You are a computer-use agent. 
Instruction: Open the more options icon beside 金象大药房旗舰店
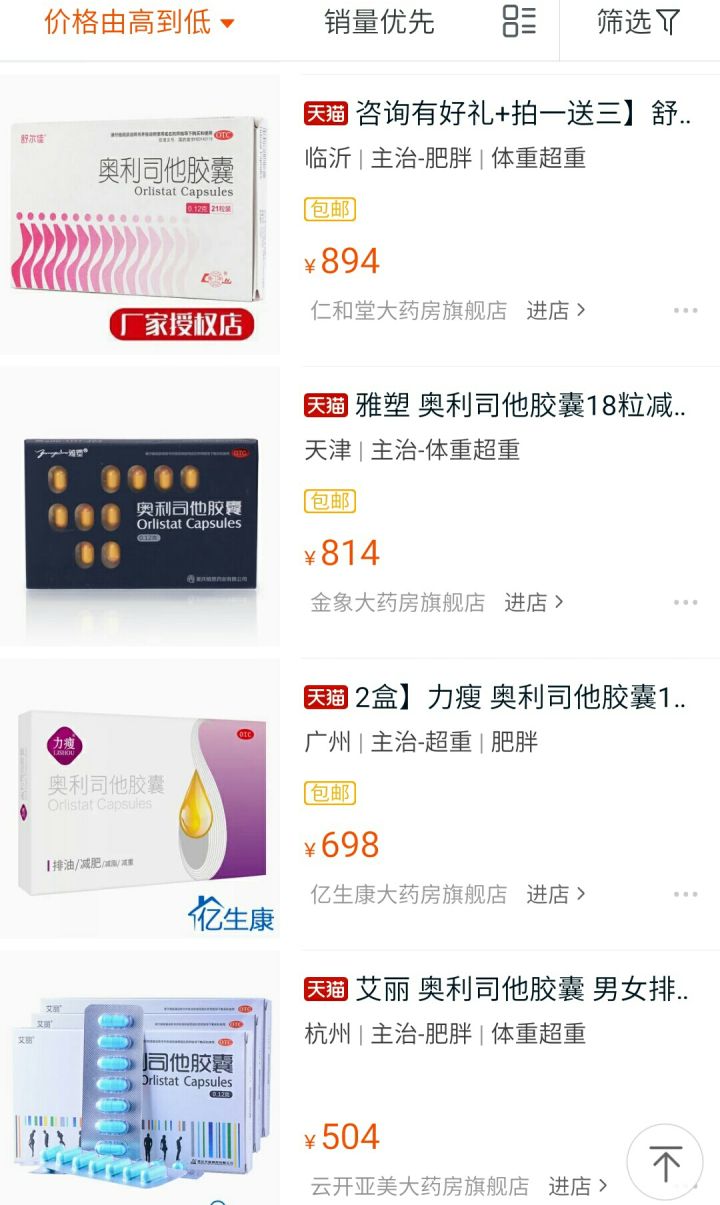pyautogui.click(x=686, y=601)
